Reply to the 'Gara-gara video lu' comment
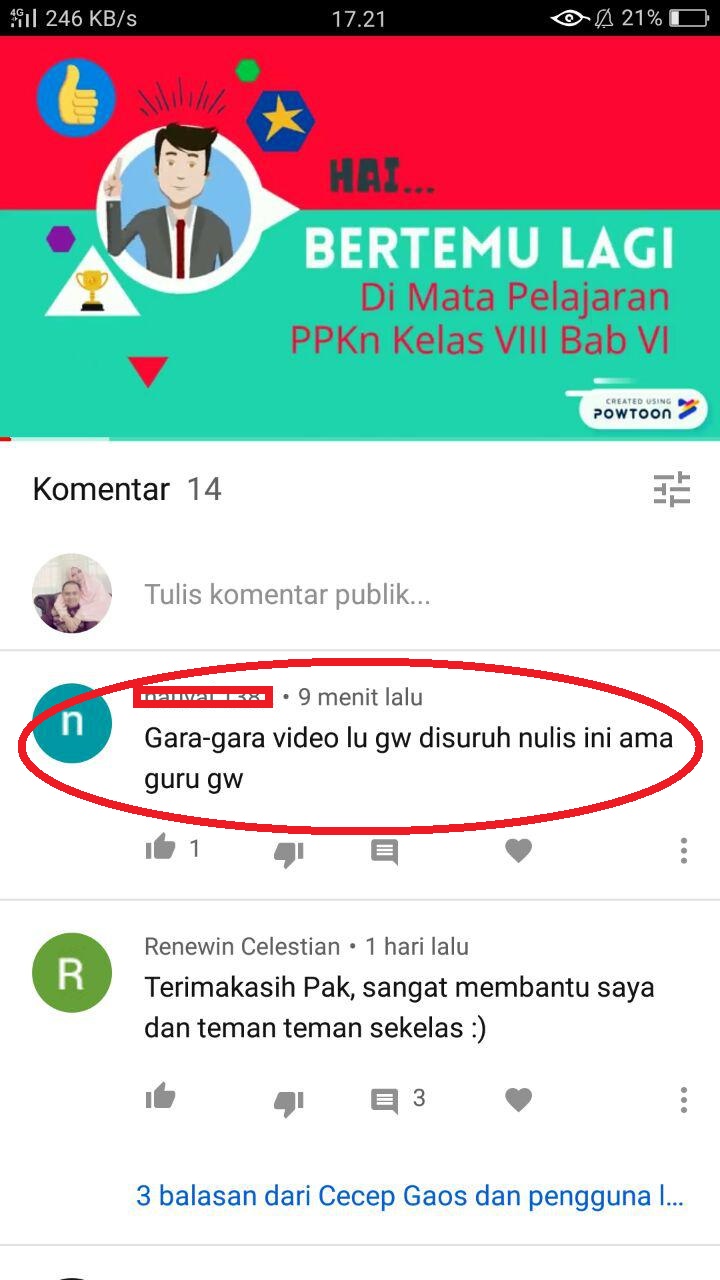720x1280 pixels. (385, 852)
